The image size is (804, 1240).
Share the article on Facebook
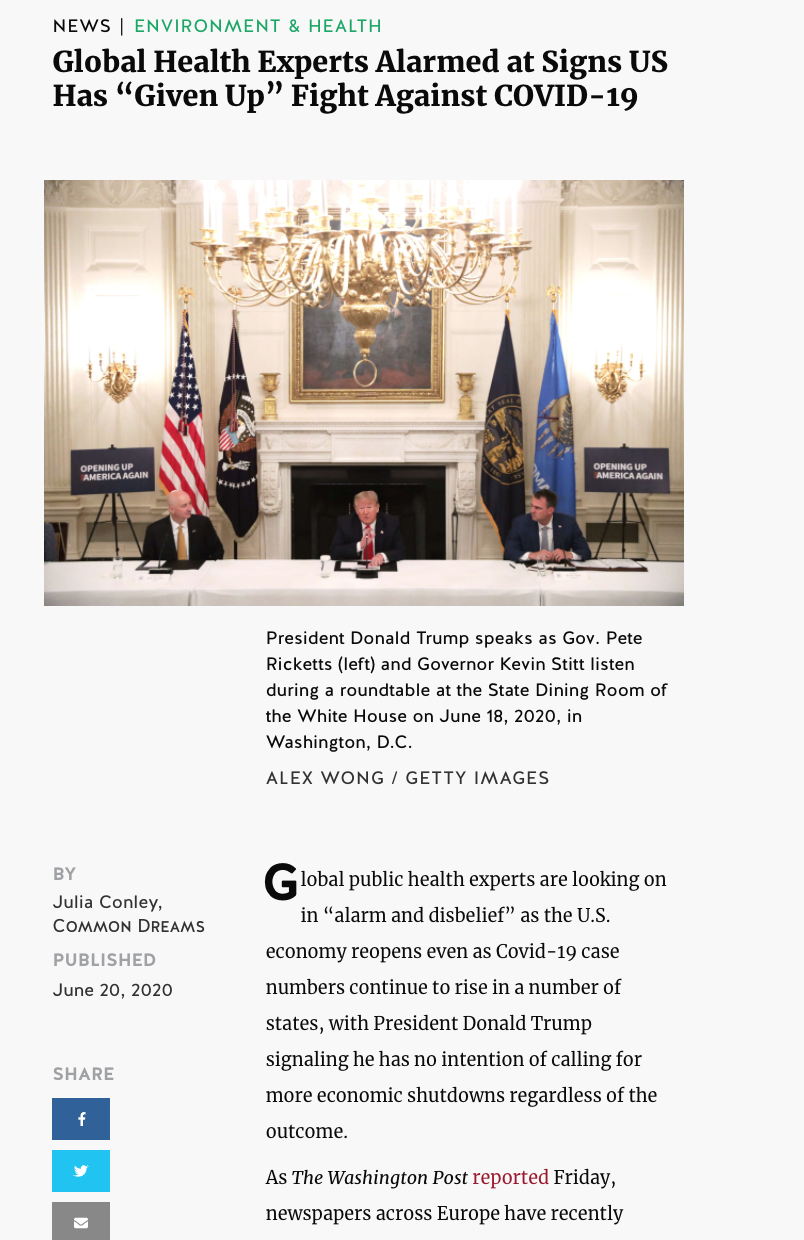coord(81,1119)
